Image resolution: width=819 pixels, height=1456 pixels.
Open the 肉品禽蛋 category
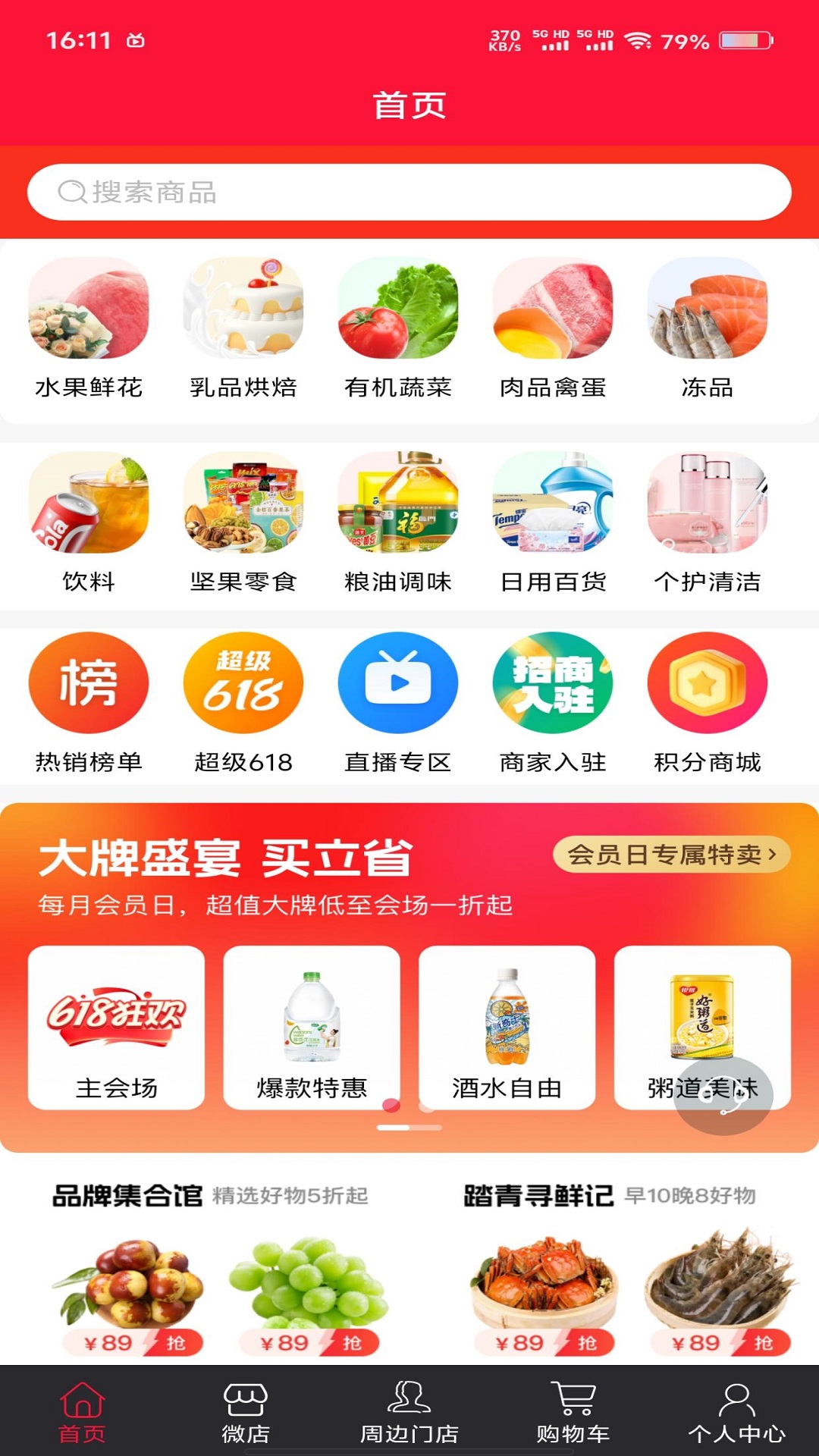pyautogui.click(x=553, y=328)
